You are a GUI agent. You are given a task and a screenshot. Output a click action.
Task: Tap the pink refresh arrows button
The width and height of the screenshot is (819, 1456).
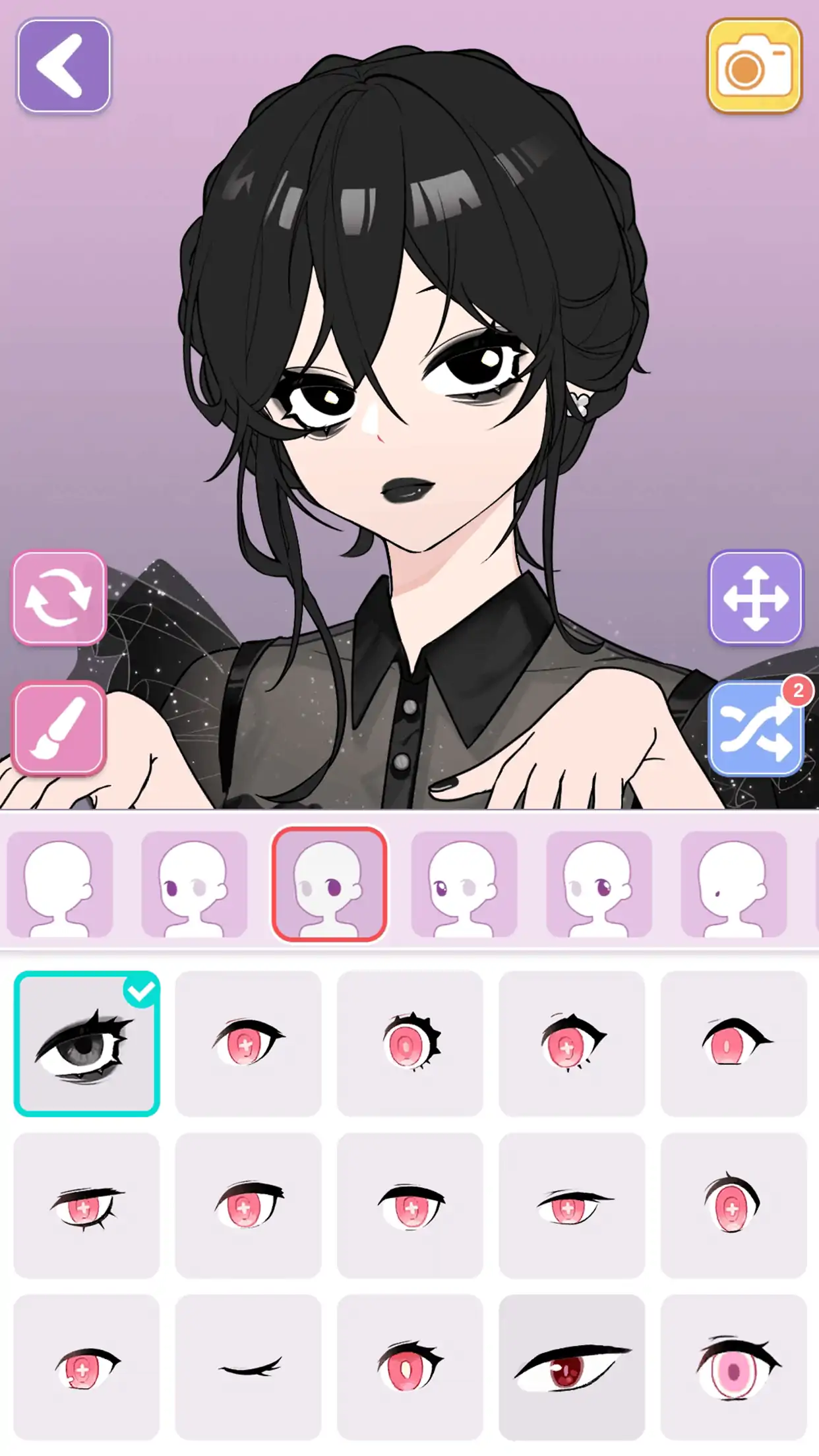point(59,597)
